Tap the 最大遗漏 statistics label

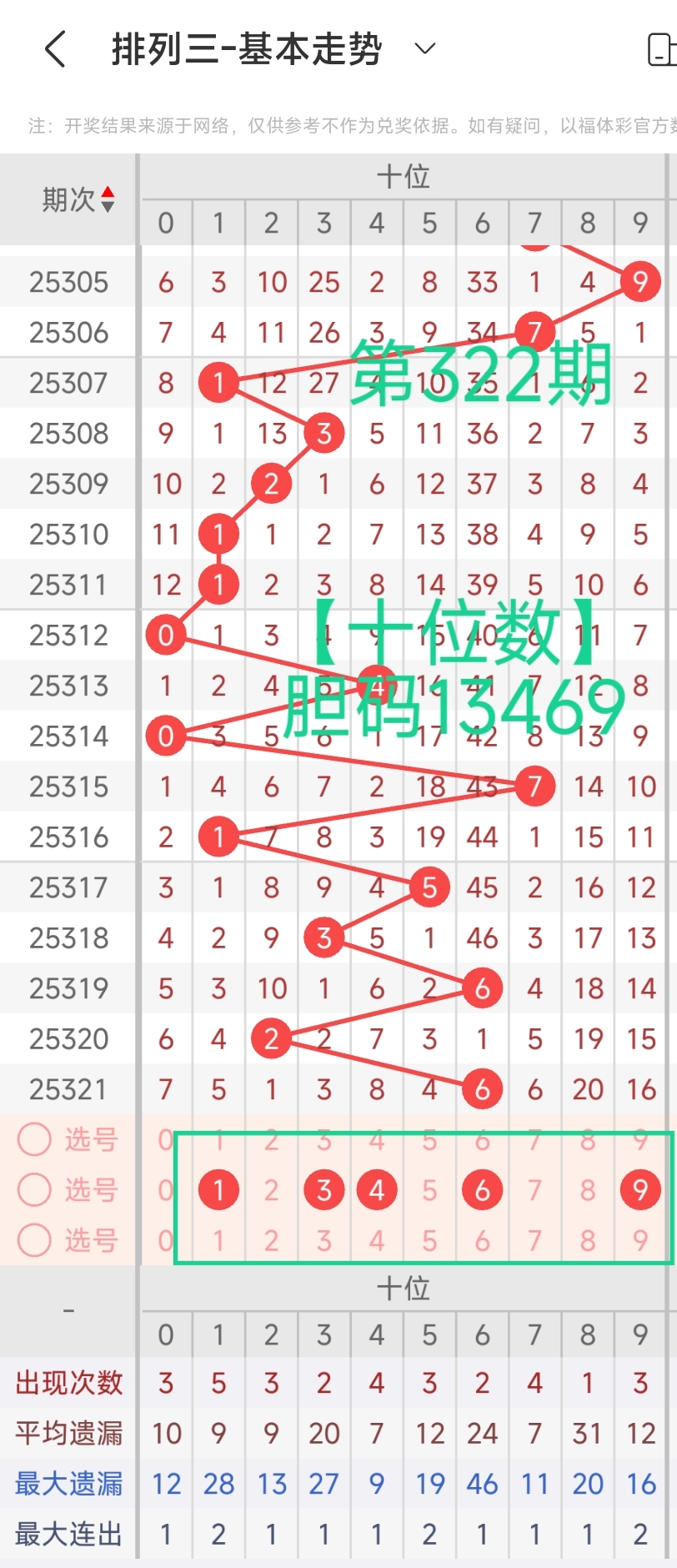point(69,1484)
